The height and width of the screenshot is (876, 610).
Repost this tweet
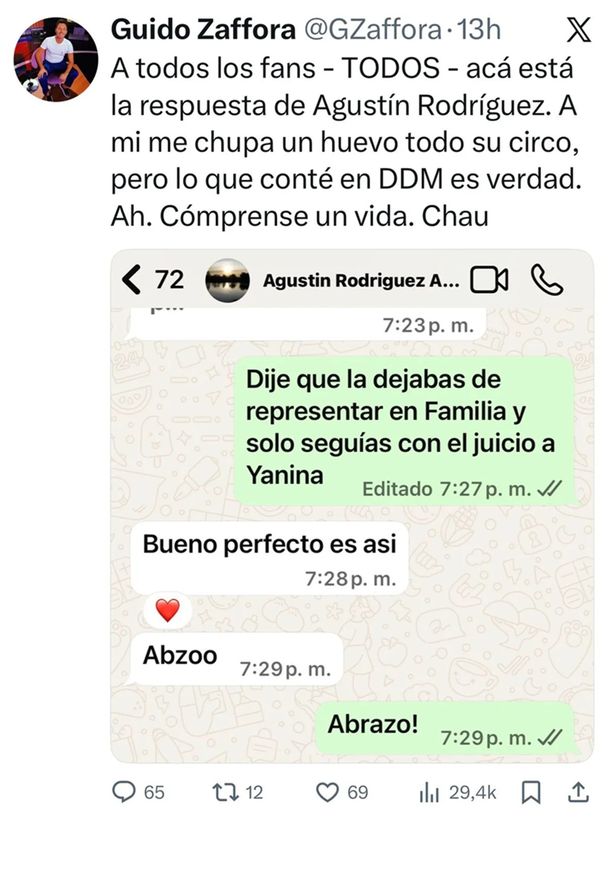[226, 792]
